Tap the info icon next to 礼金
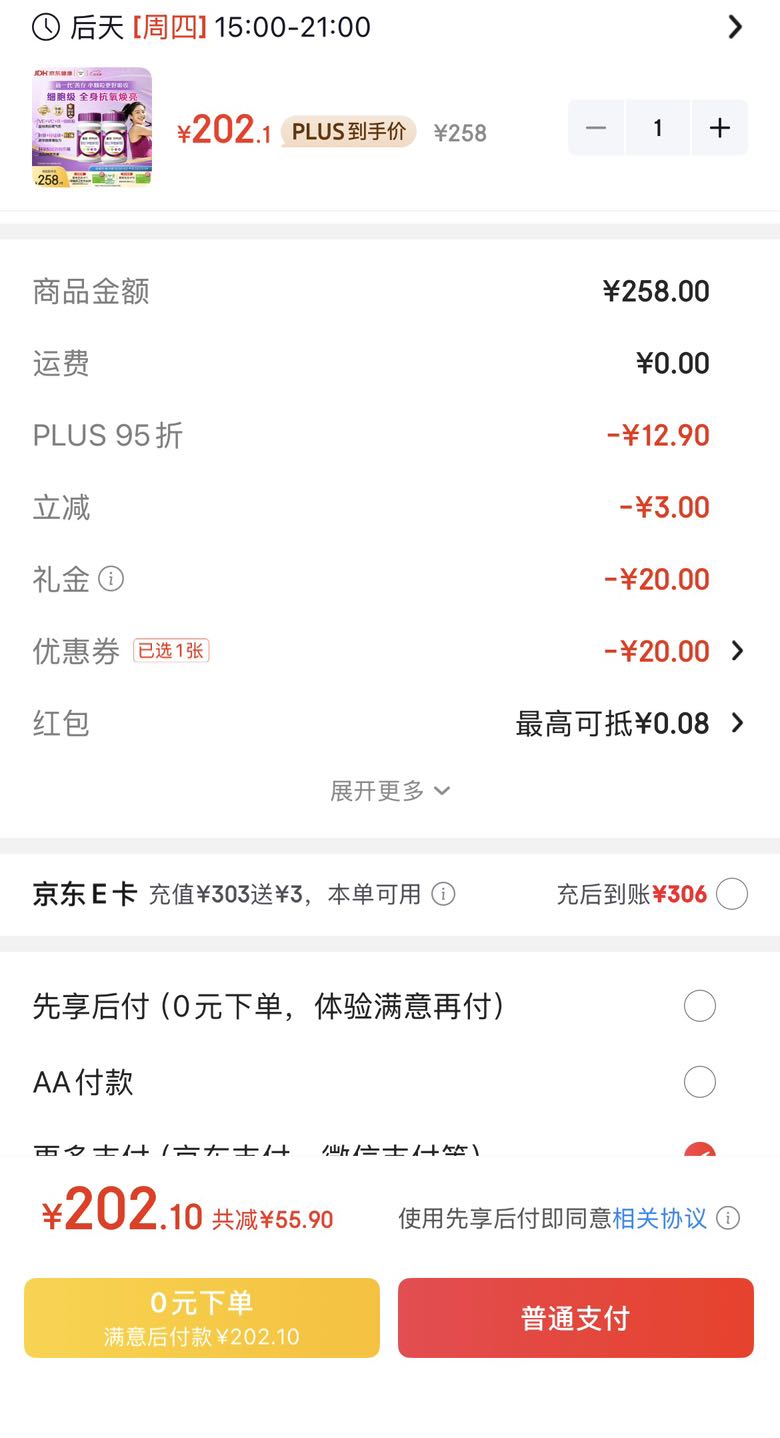This screenshot has height=1438, width=780. [x=111, y=579]
